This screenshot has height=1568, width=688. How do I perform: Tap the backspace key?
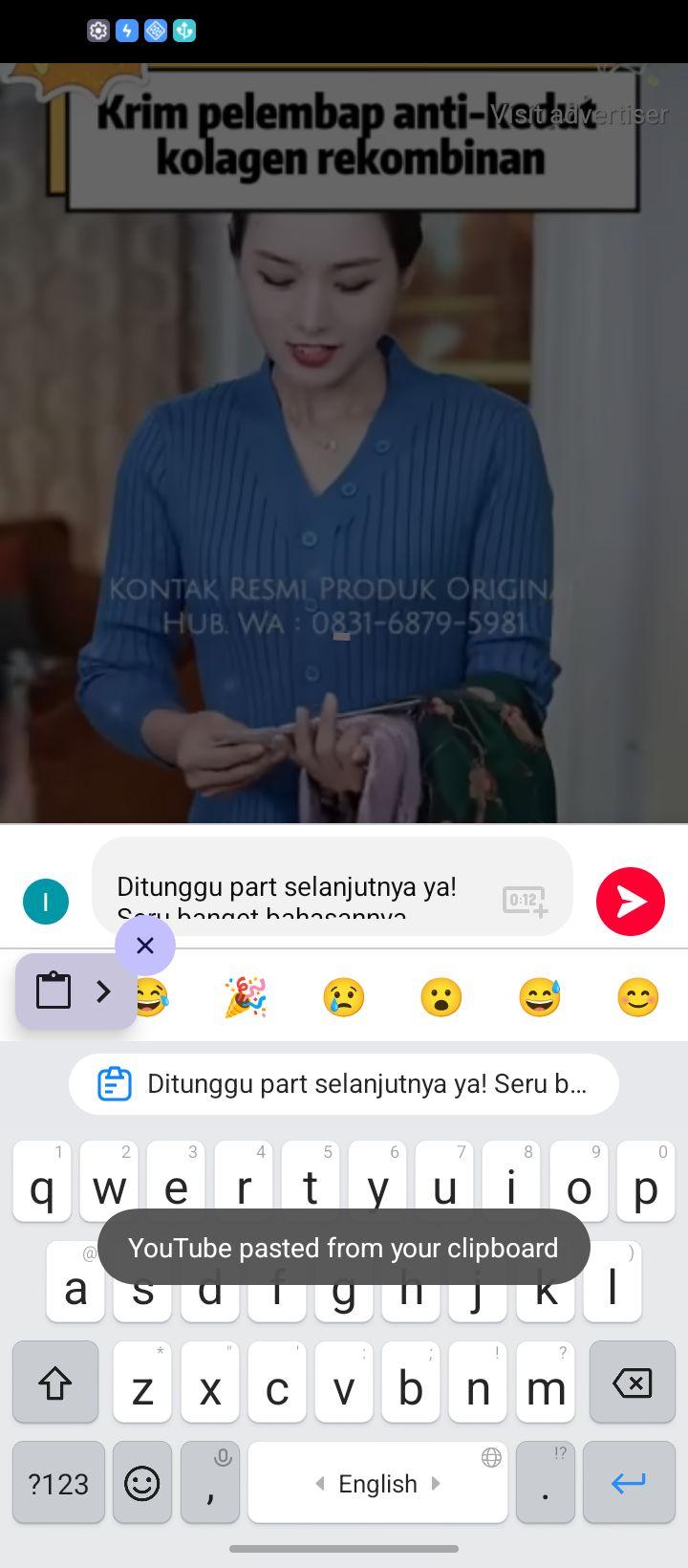(633, 1383)
